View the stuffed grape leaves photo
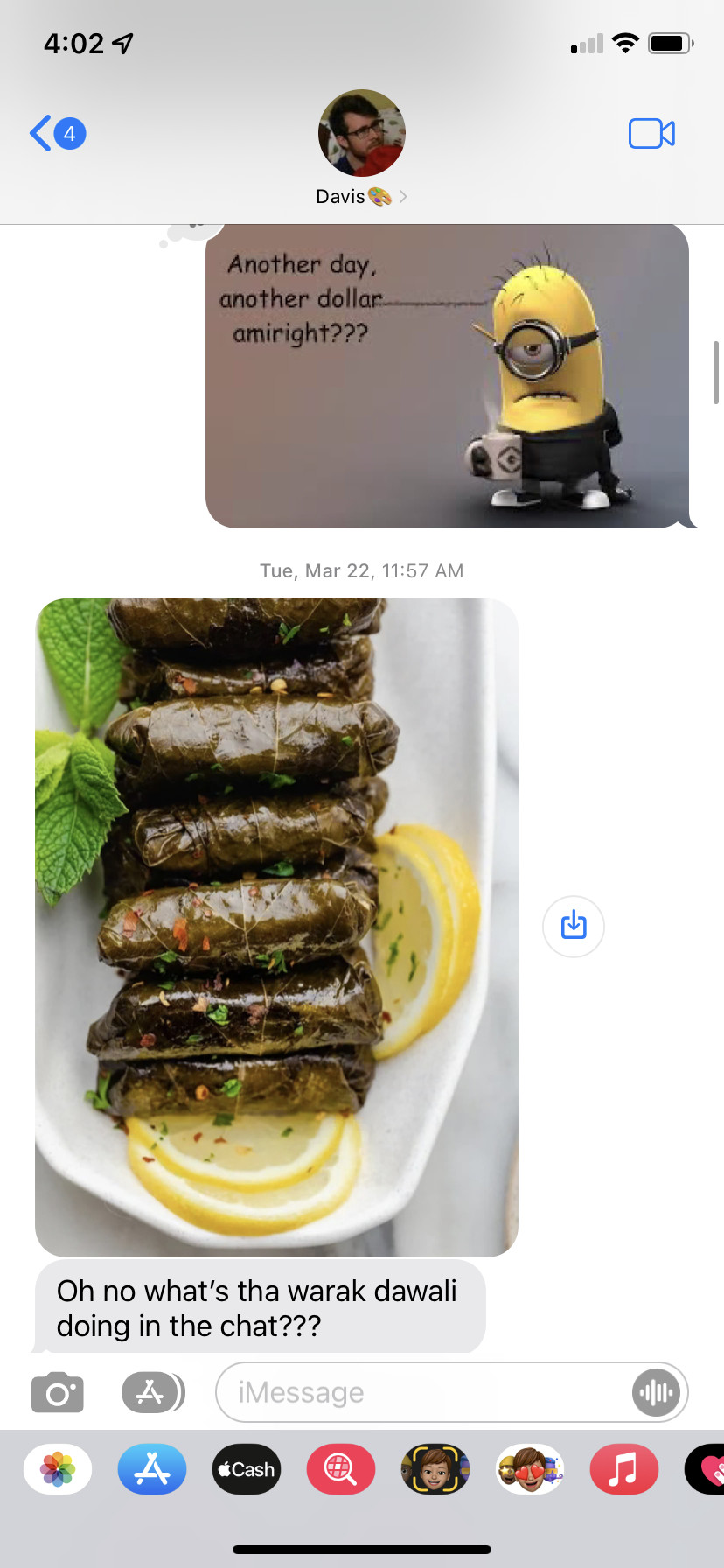The width and height of the screenshot is (724, 1568). coord(276,927)
